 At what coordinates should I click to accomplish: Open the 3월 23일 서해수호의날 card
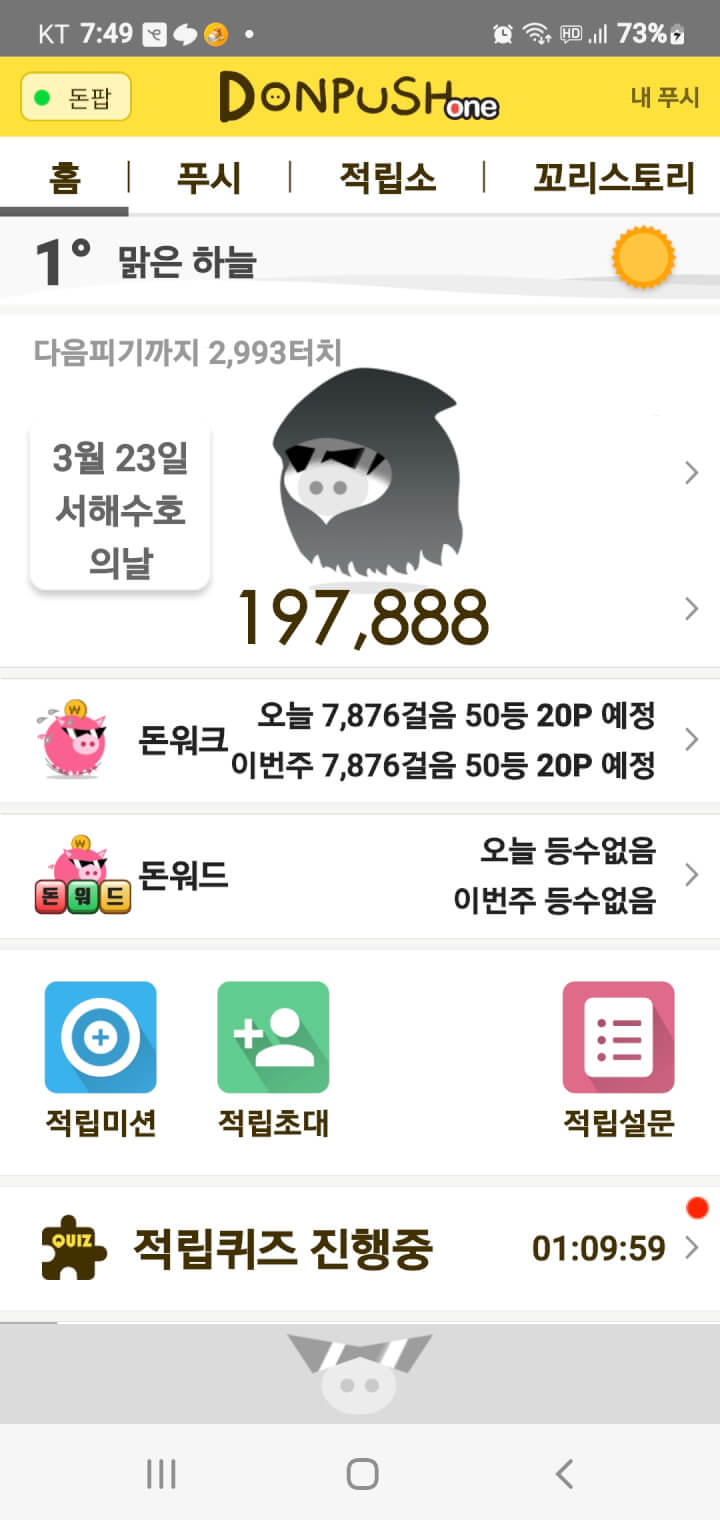pos(120,510)
